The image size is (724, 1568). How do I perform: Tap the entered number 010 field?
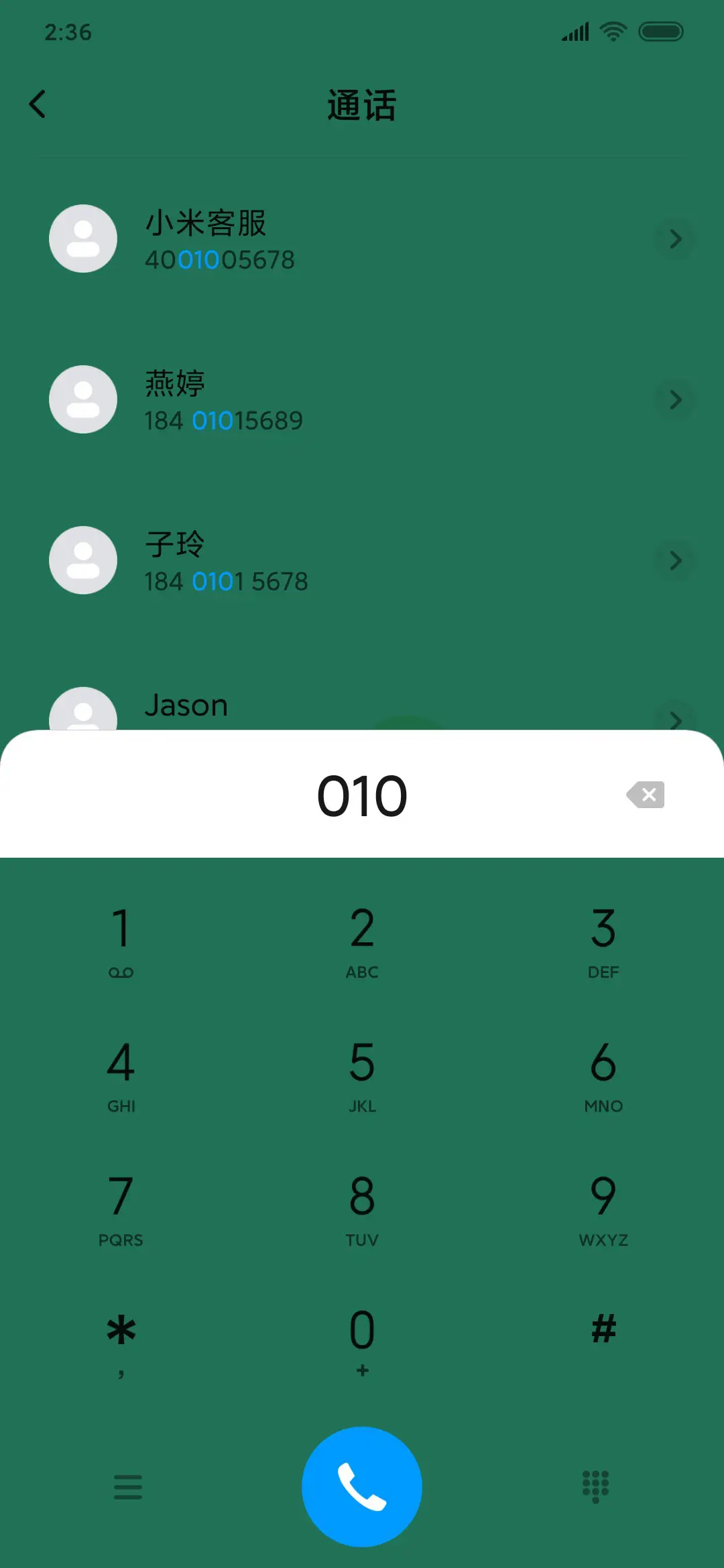click(x=361, y=795)
